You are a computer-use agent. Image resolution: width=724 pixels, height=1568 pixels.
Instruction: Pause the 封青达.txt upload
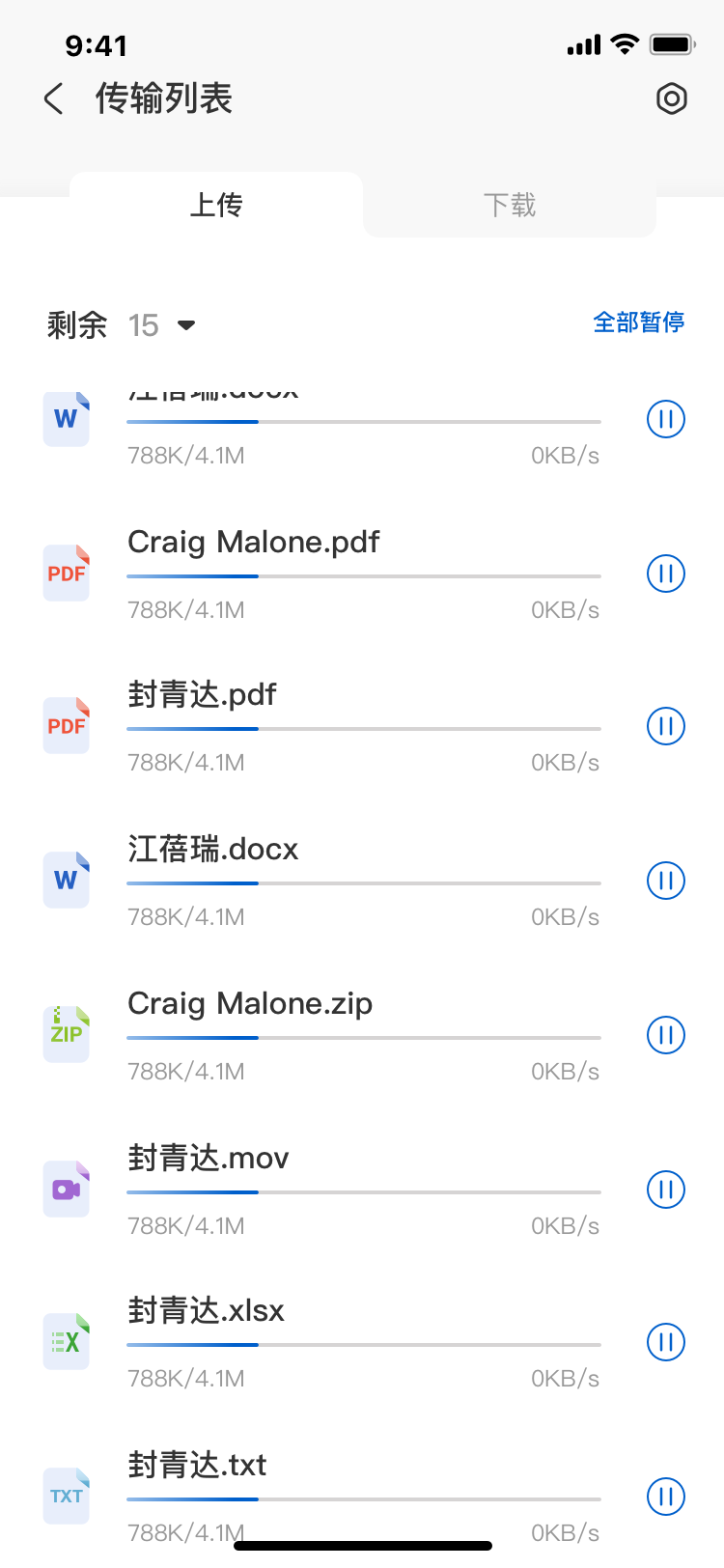(x=665, y=1497)
